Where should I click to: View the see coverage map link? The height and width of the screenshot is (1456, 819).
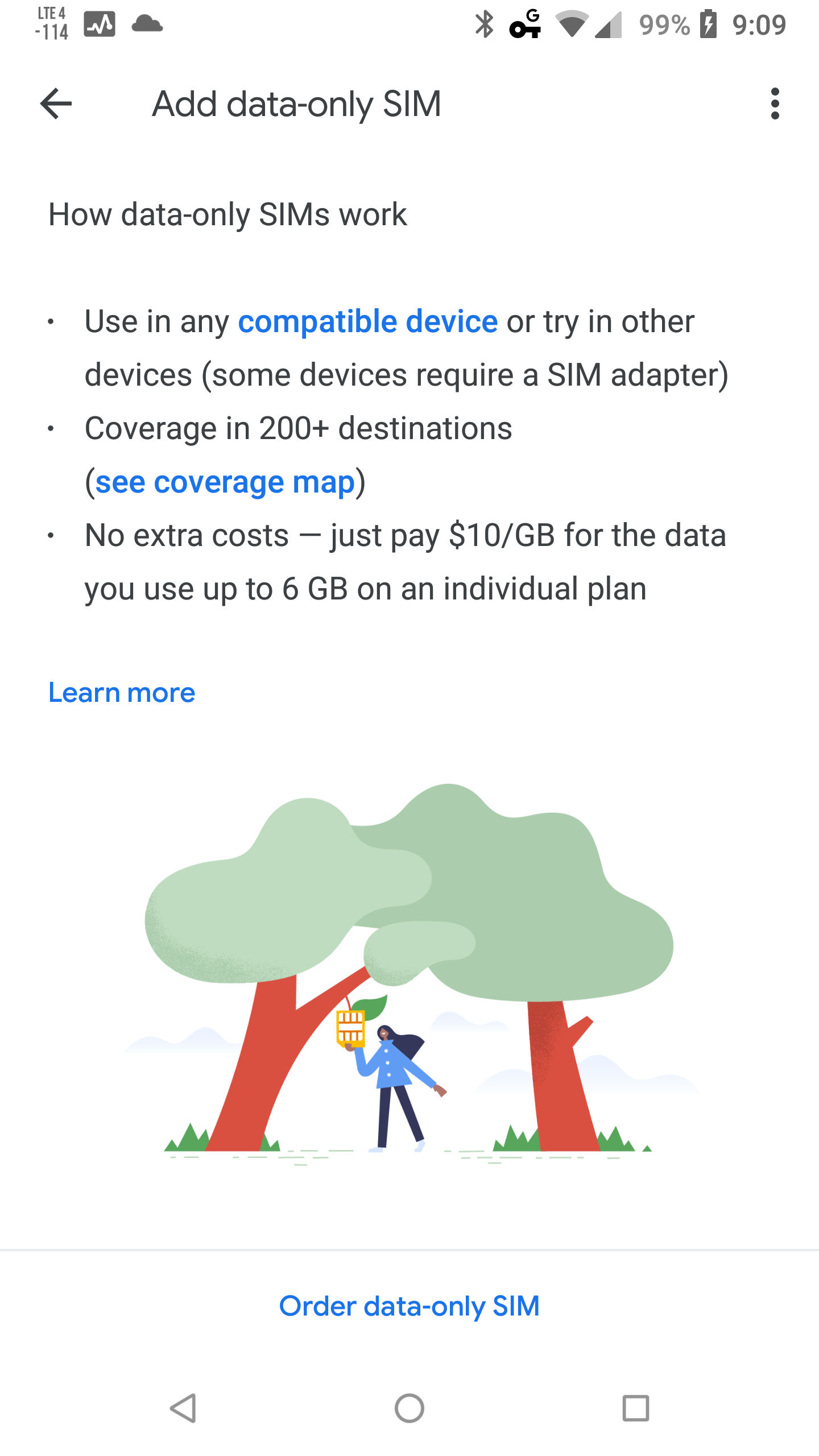[x=225, y=482]
